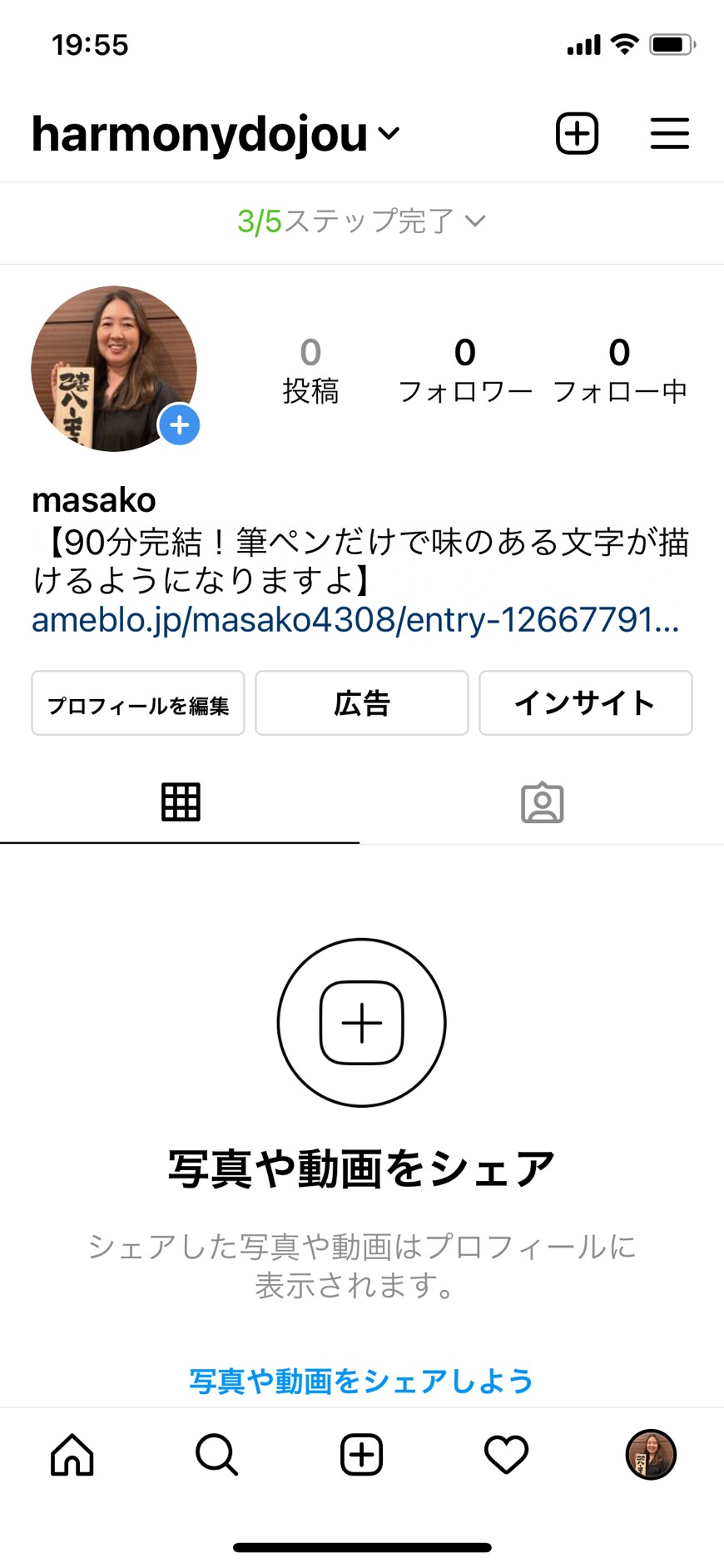
Task: Select the profile avatar tab in bottom bar
Action: point(651,1454)
